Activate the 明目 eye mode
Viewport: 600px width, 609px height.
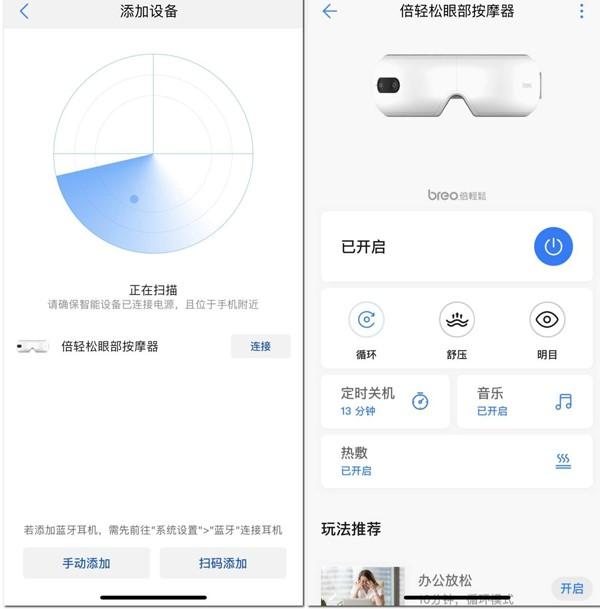[x=547, y=321]
